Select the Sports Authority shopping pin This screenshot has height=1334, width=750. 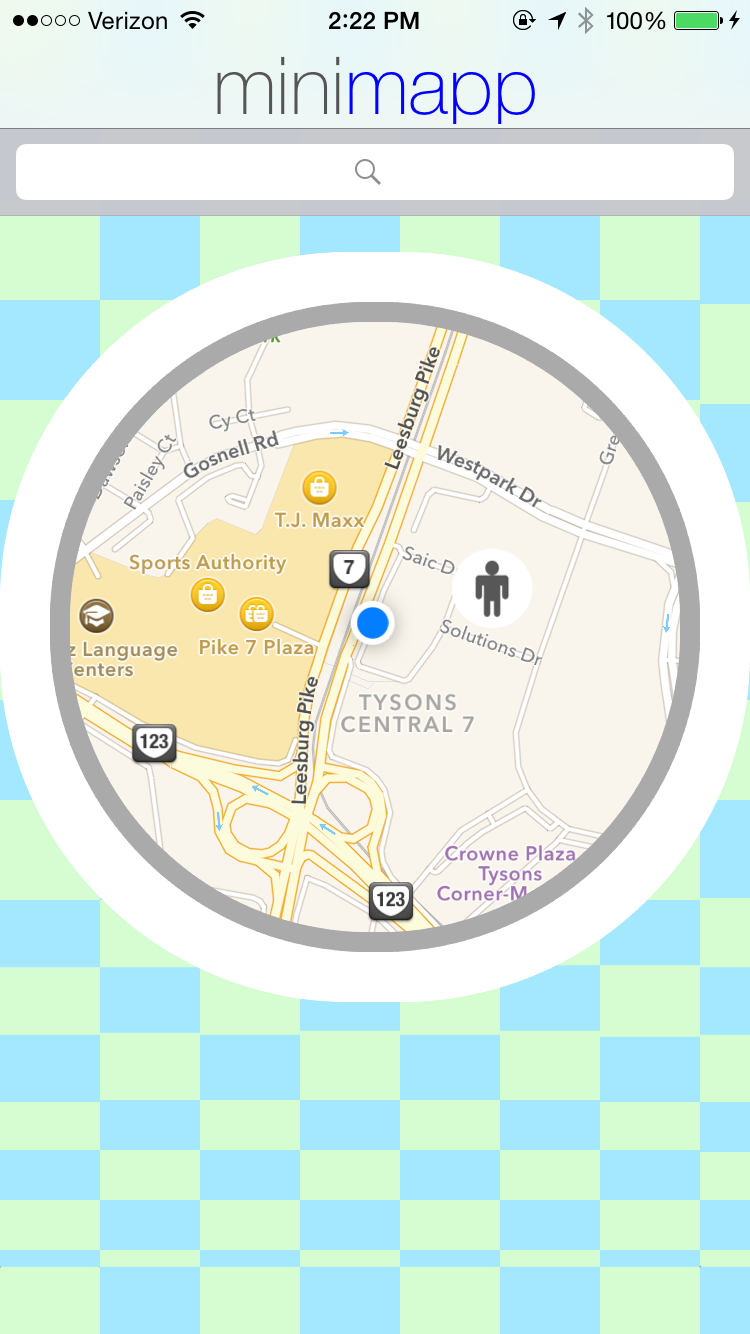click(207, 594)
